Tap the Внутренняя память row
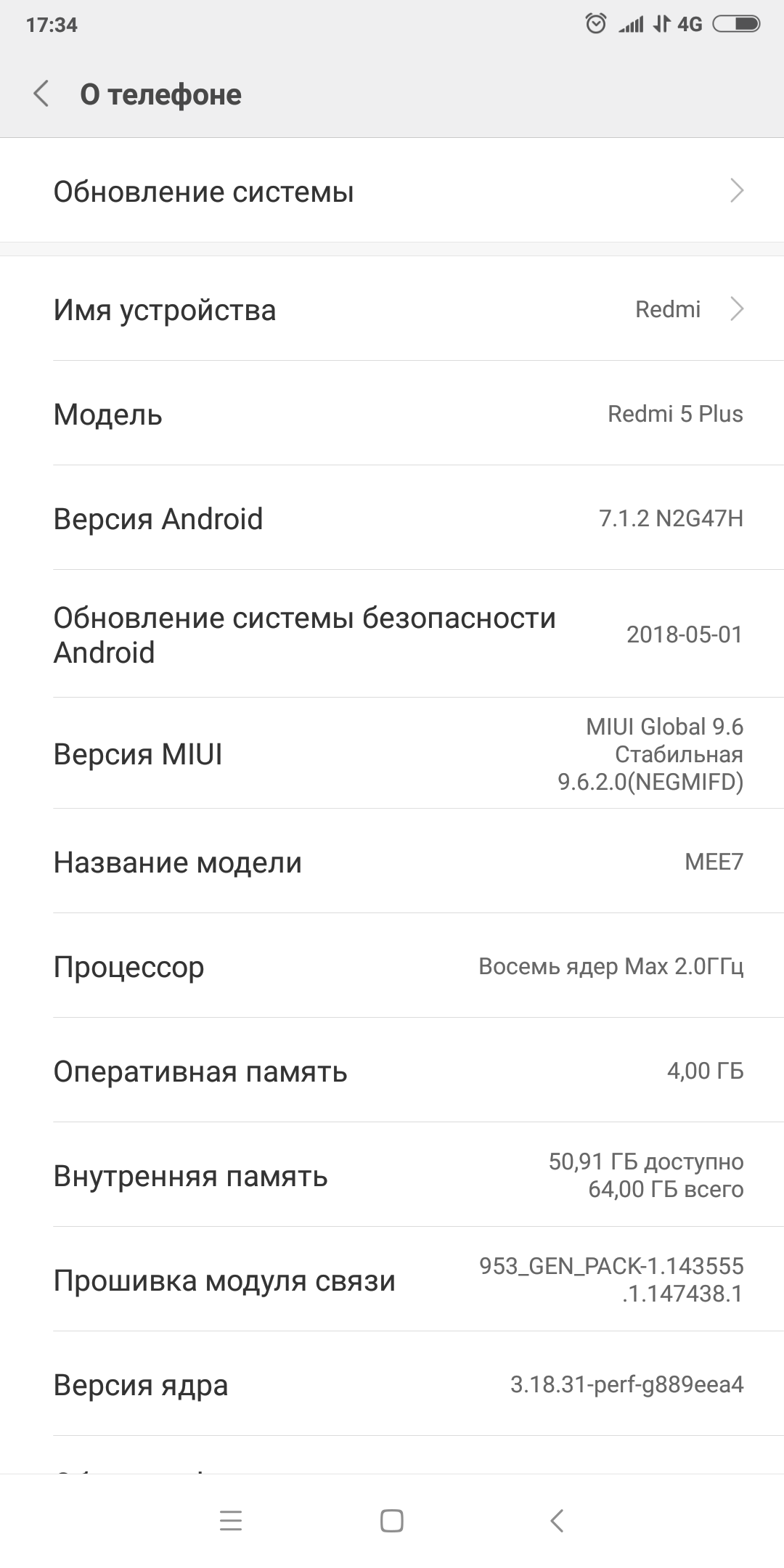The width and height of the screenshot is (784, 1568). (392, 1175)
